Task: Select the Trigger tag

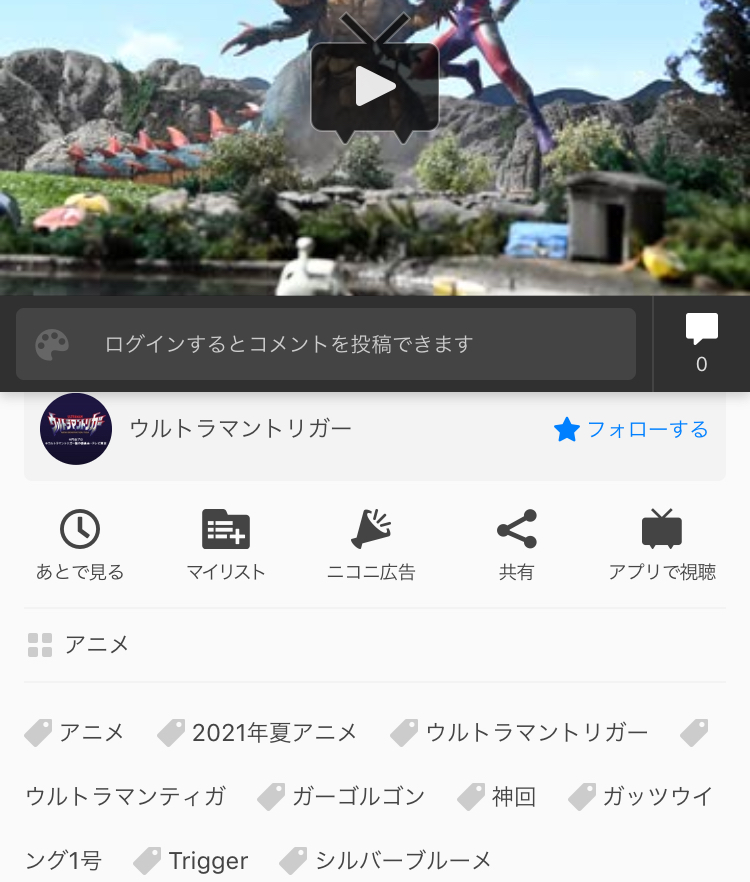Action: (207, 860)
